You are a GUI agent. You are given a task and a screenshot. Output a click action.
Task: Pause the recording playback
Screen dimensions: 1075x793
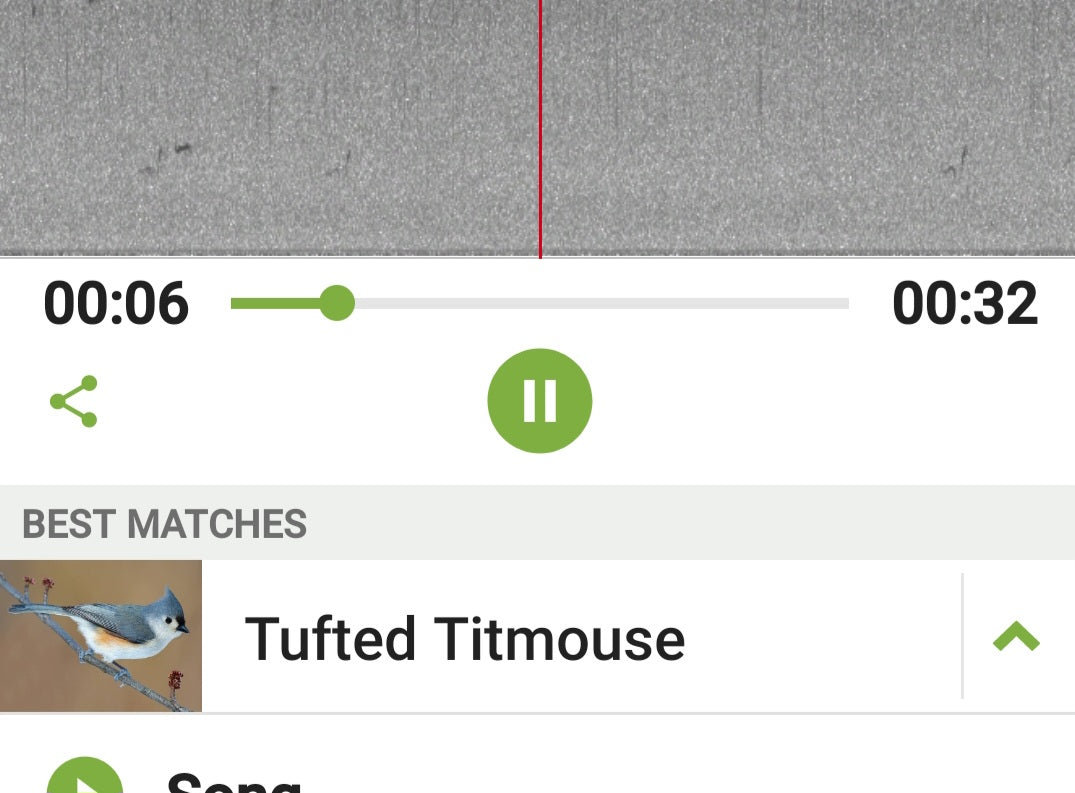pyautogui.click(x=539, y=401)
